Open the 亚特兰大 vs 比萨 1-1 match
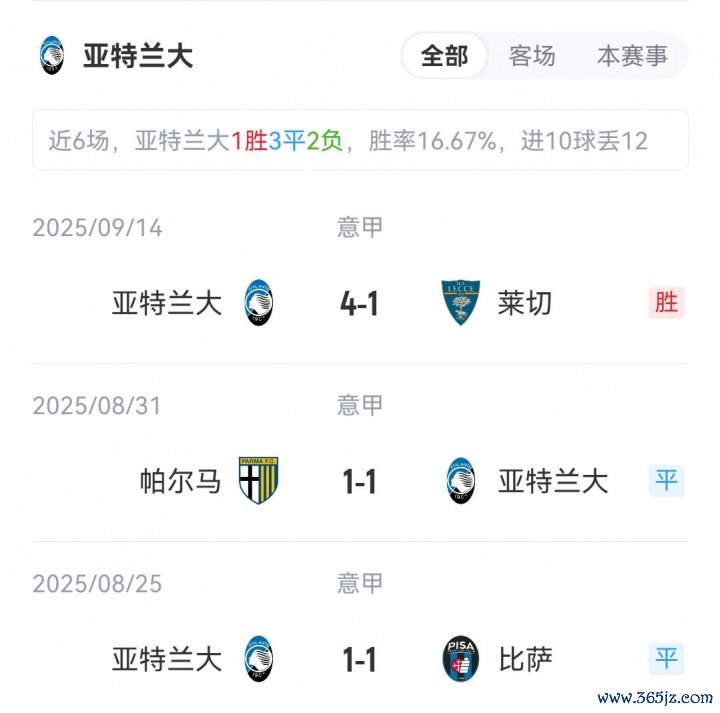 tap(360, 660)
